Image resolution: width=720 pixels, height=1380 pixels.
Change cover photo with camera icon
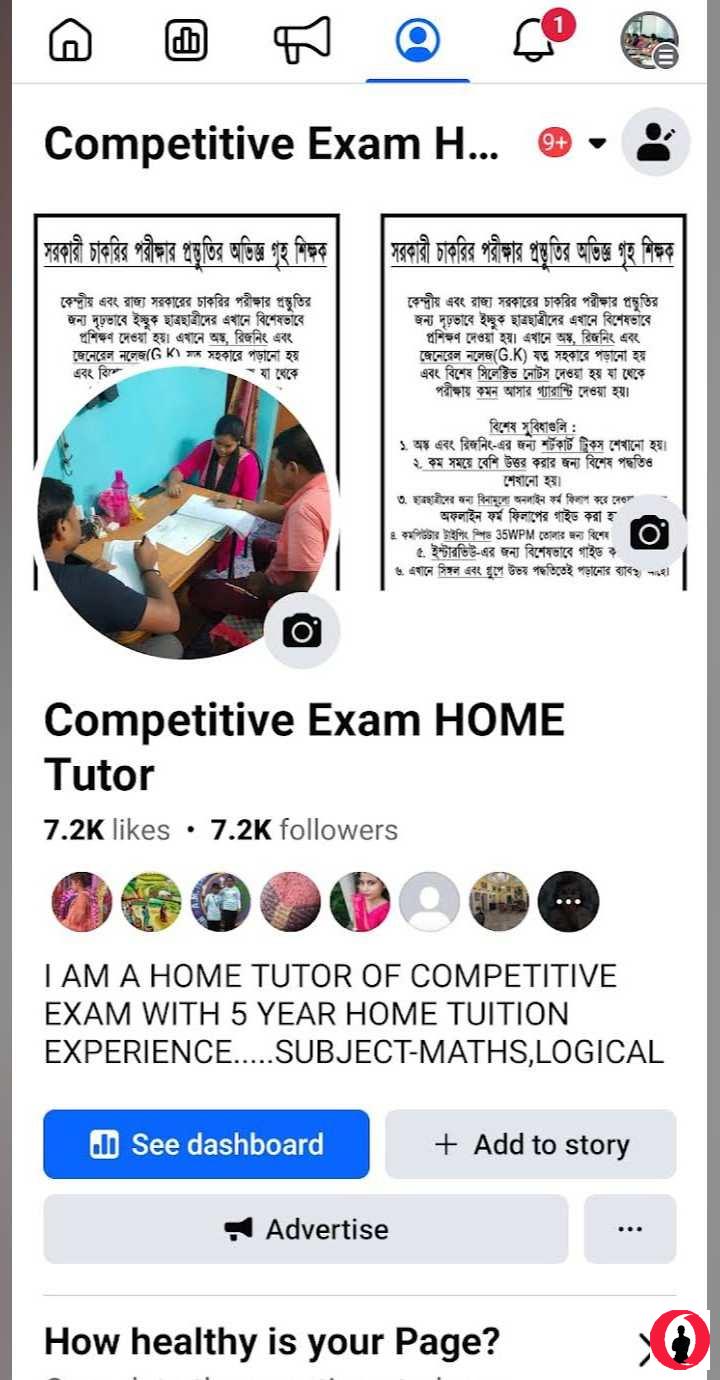click(649, 533)
